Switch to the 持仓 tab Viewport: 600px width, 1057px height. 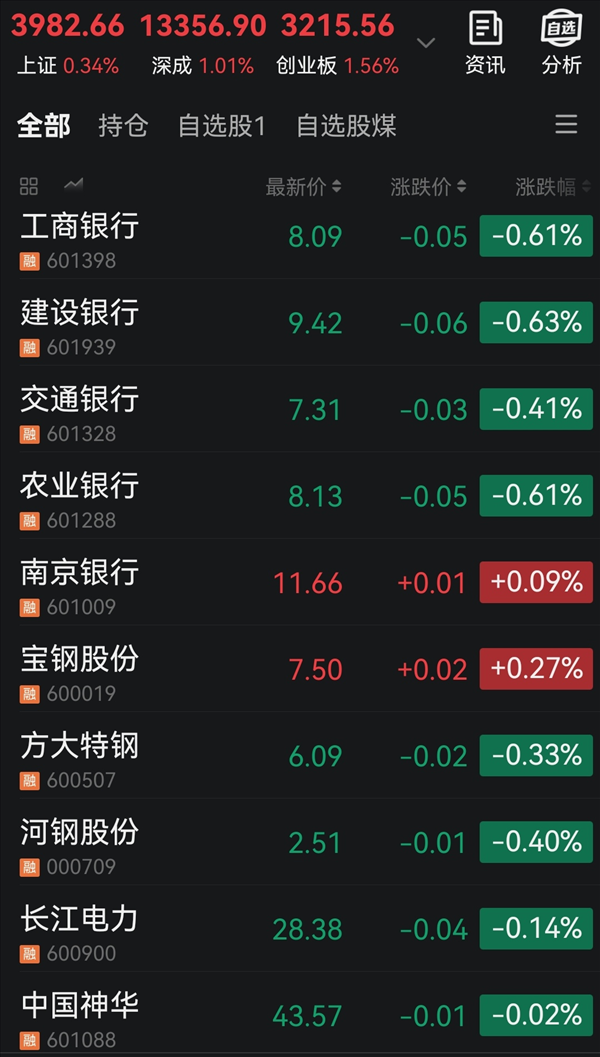[123, 126]
